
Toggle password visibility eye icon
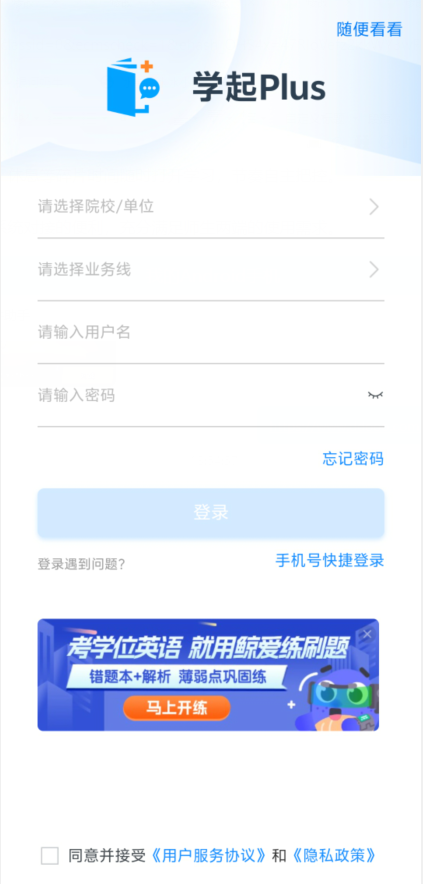click(375, 395)
